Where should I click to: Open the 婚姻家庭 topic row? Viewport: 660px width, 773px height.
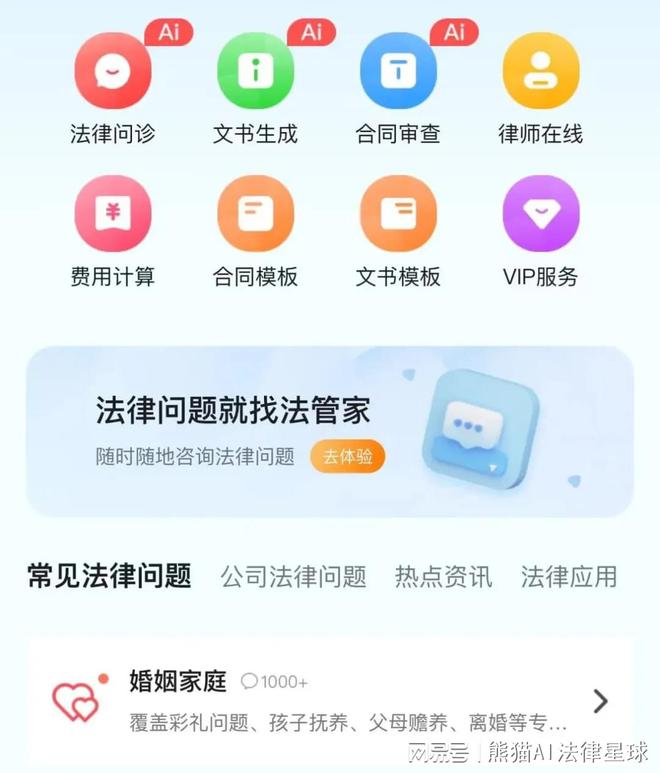point(330,701)
